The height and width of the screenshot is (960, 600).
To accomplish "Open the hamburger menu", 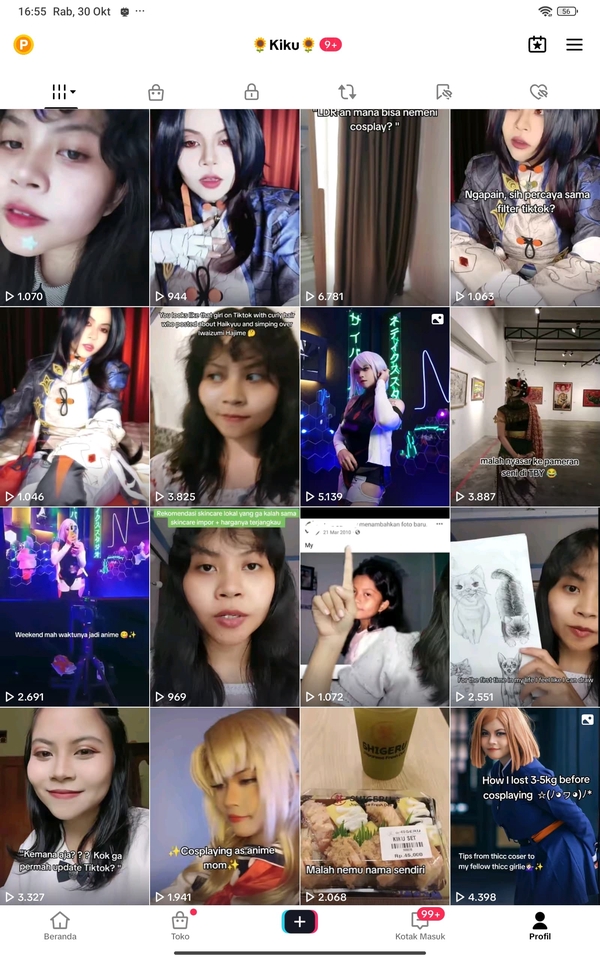I will 574,45.
